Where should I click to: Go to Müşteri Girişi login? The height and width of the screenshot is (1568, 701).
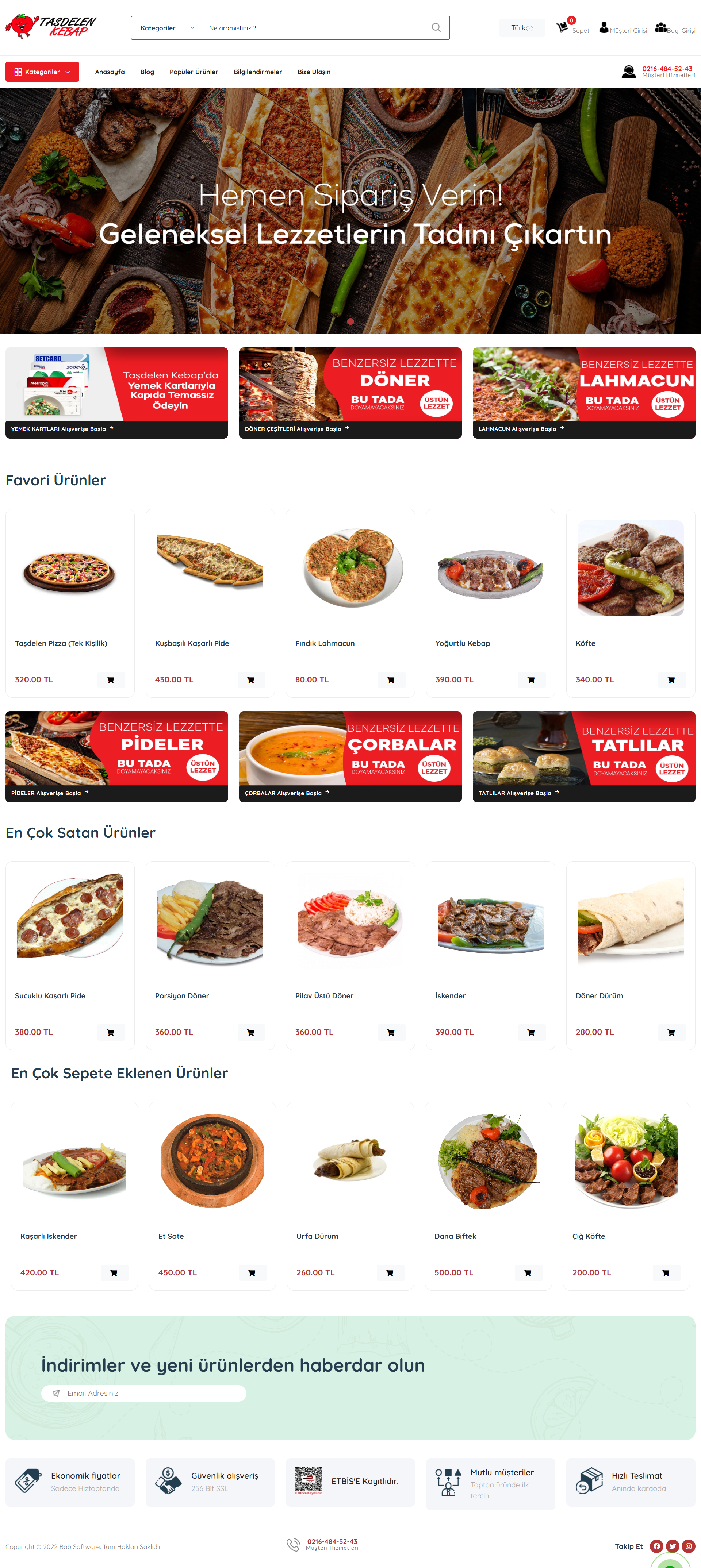tap(623, 28)
